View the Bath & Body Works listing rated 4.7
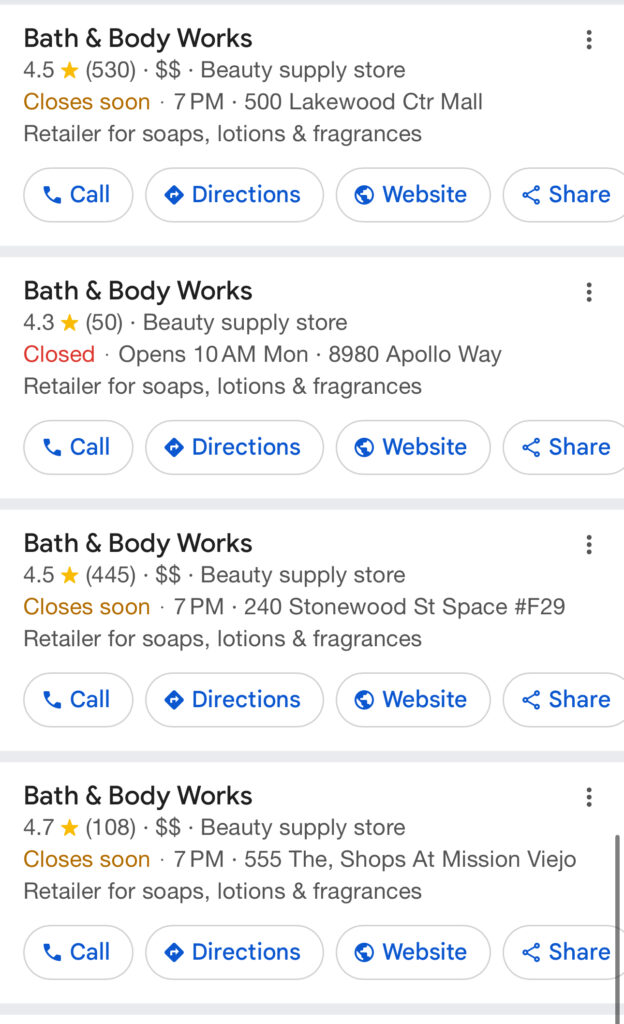Viewport: 624px width, 1024px height. 138,796
